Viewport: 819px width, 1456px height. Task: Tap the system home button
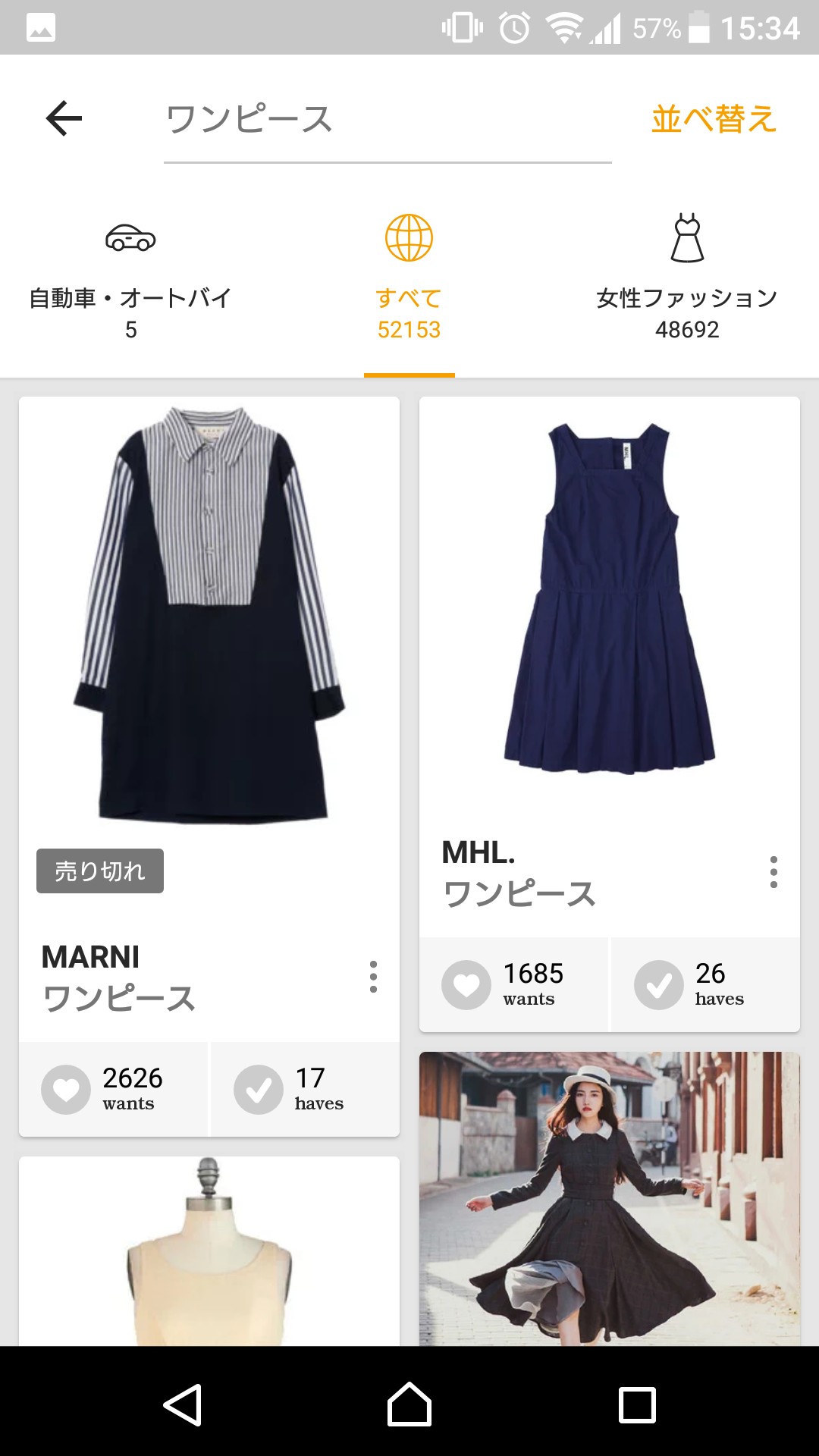[409, 1404]
